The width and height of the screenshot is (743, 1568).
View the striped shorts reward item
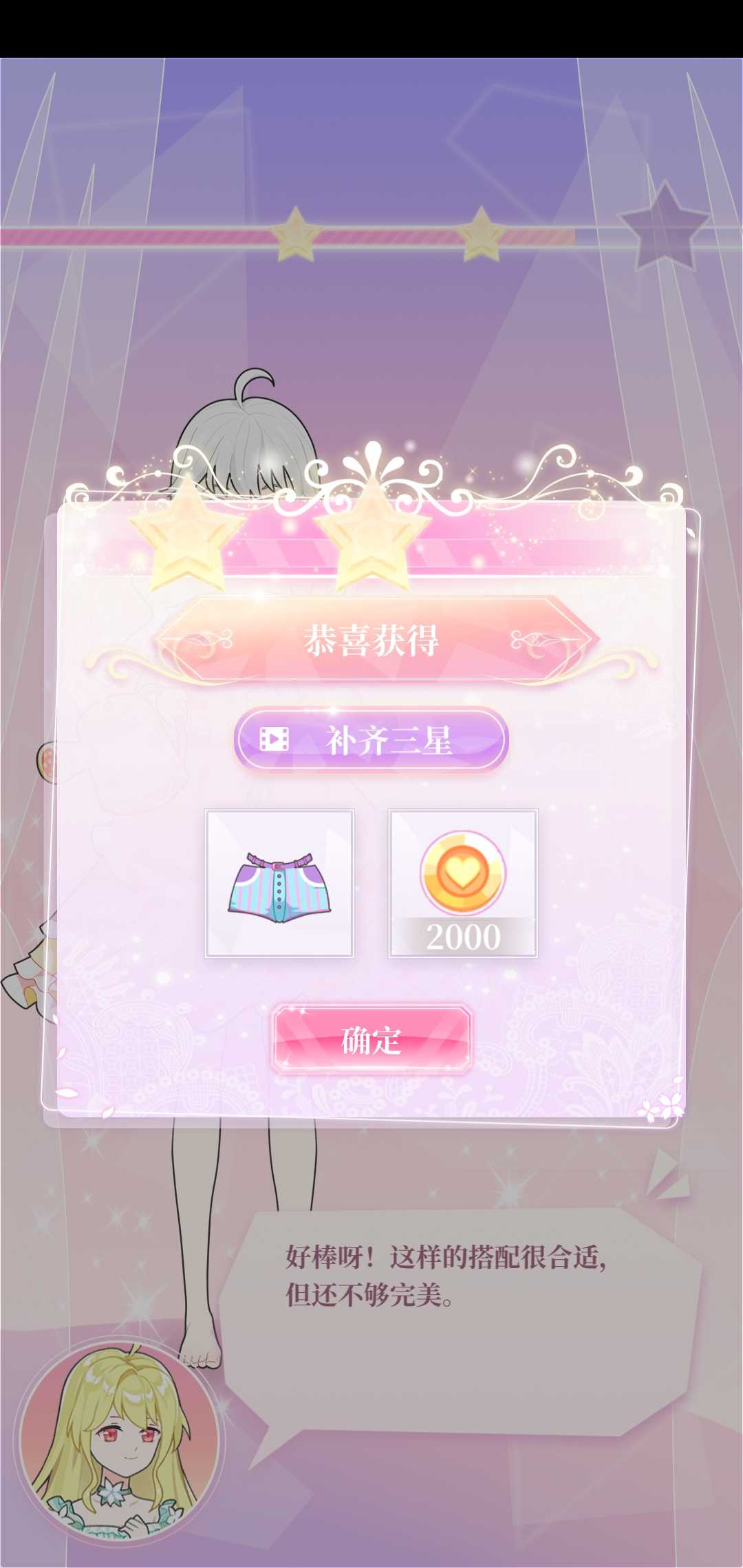click(279, 884)
